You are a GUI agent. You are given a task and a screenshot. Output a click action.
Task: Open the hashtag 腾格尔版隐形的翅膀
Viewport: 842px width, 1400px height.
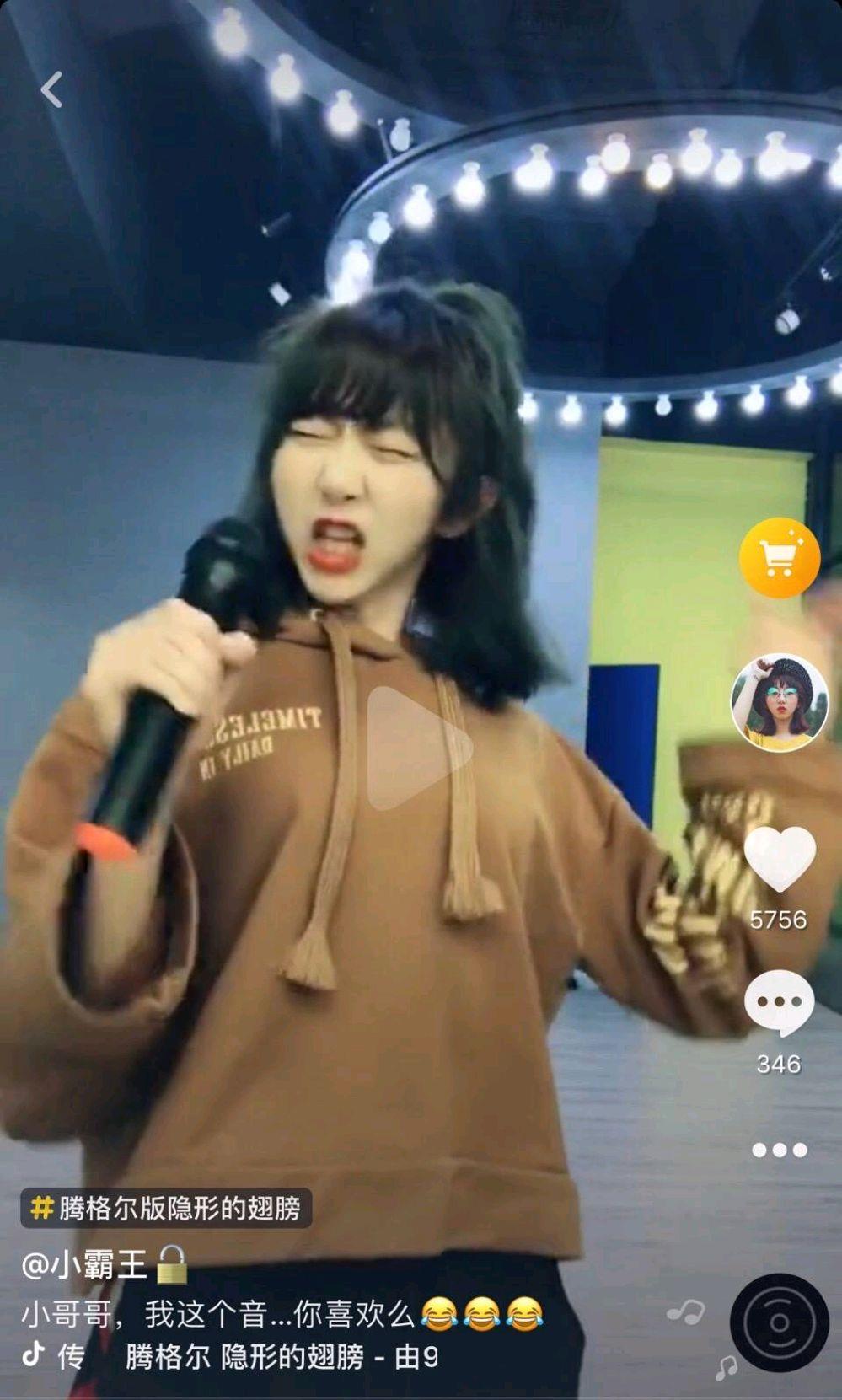point(167,1209)
